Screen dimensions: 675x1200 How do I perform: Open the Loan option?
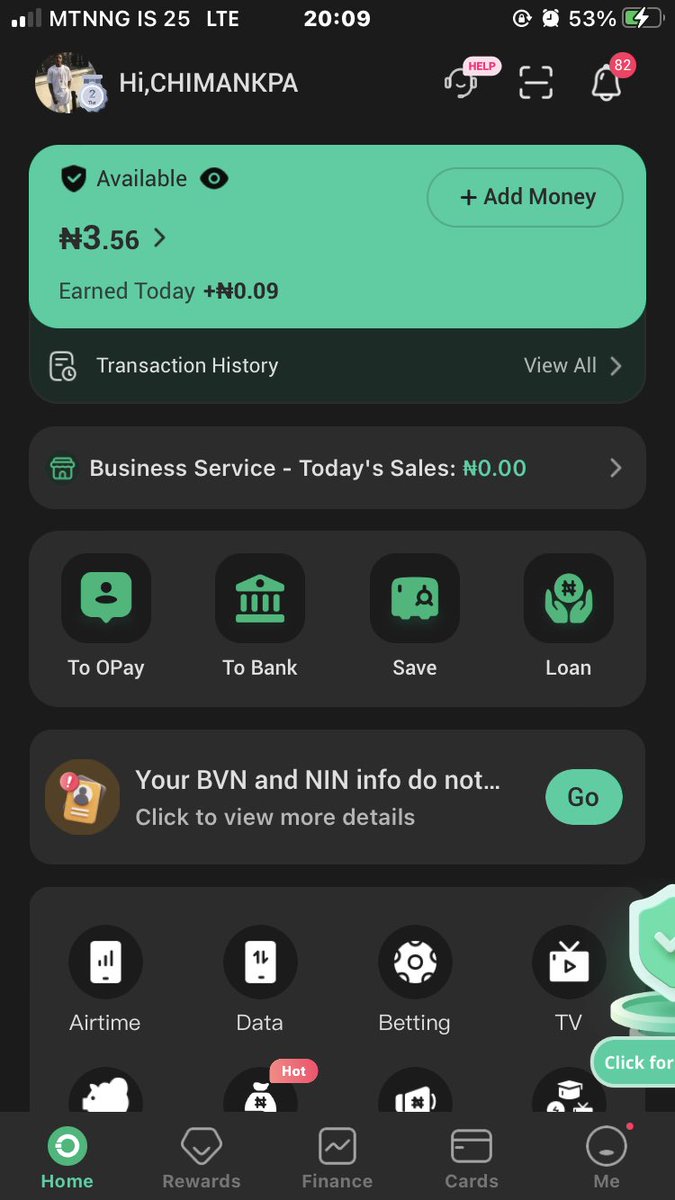[x=568, y=617]
